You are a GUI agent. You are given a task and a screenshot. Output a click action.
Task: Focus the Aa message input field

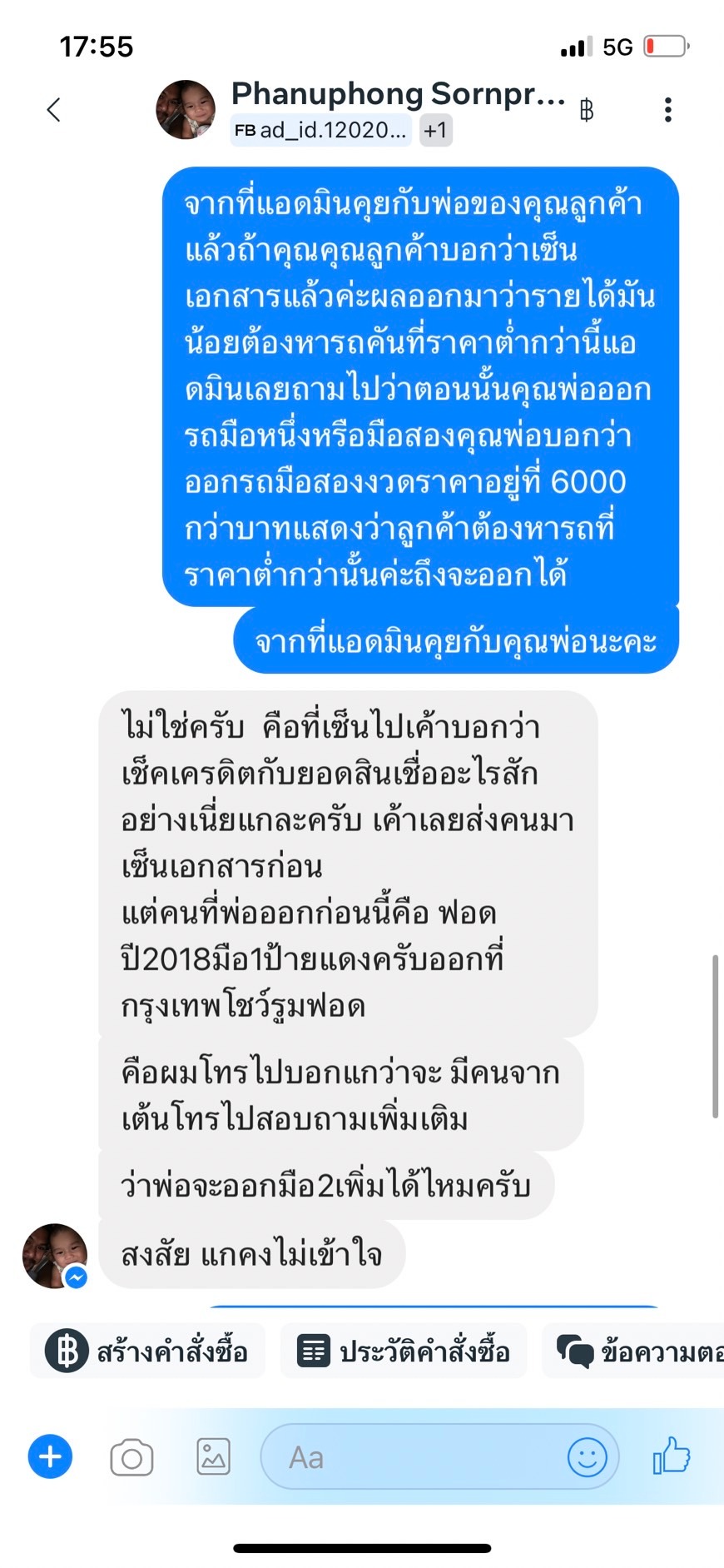pos(439,1456)
